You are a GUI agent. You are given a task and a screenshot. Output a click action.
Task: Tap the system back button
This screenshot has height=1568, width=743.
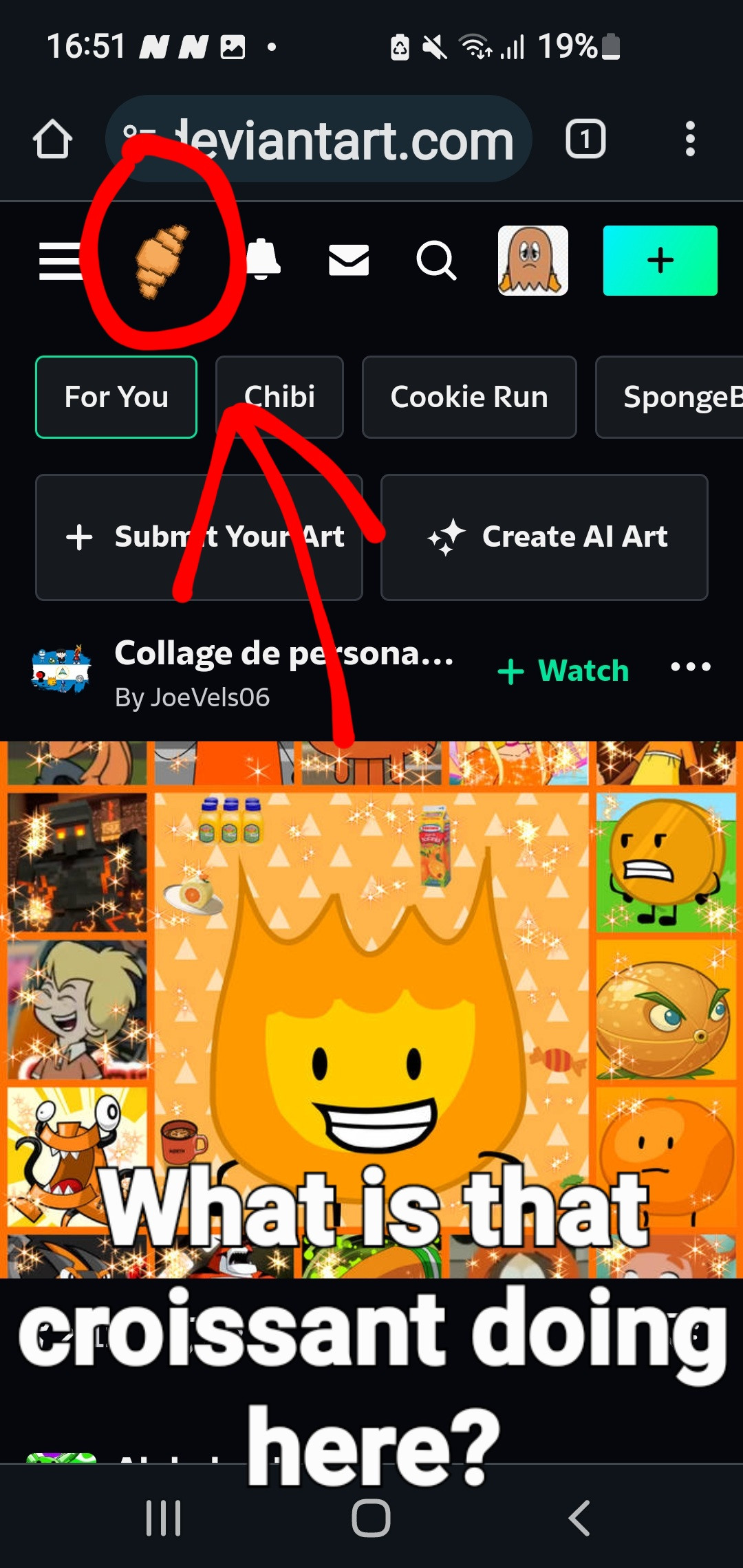pyautogui.click(x=579, y=1517)
